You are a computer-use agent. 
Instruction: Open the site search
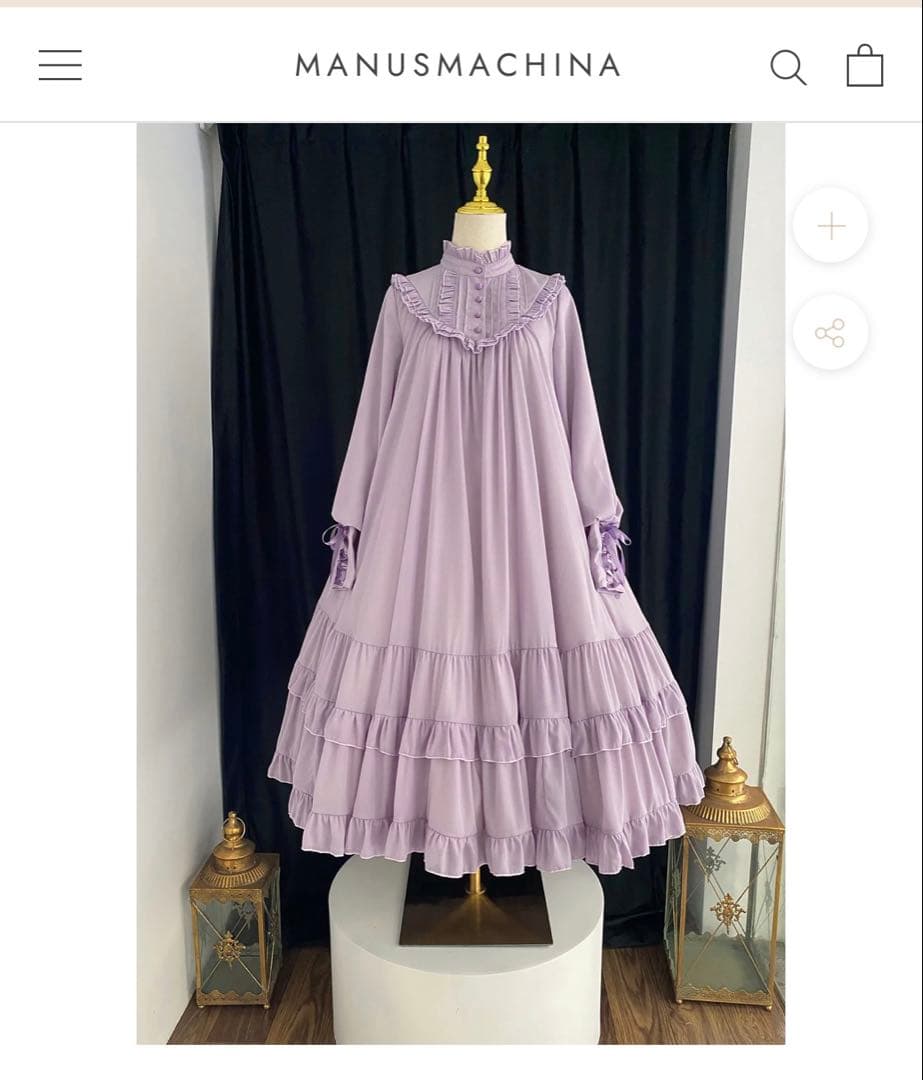coord(787,67)
